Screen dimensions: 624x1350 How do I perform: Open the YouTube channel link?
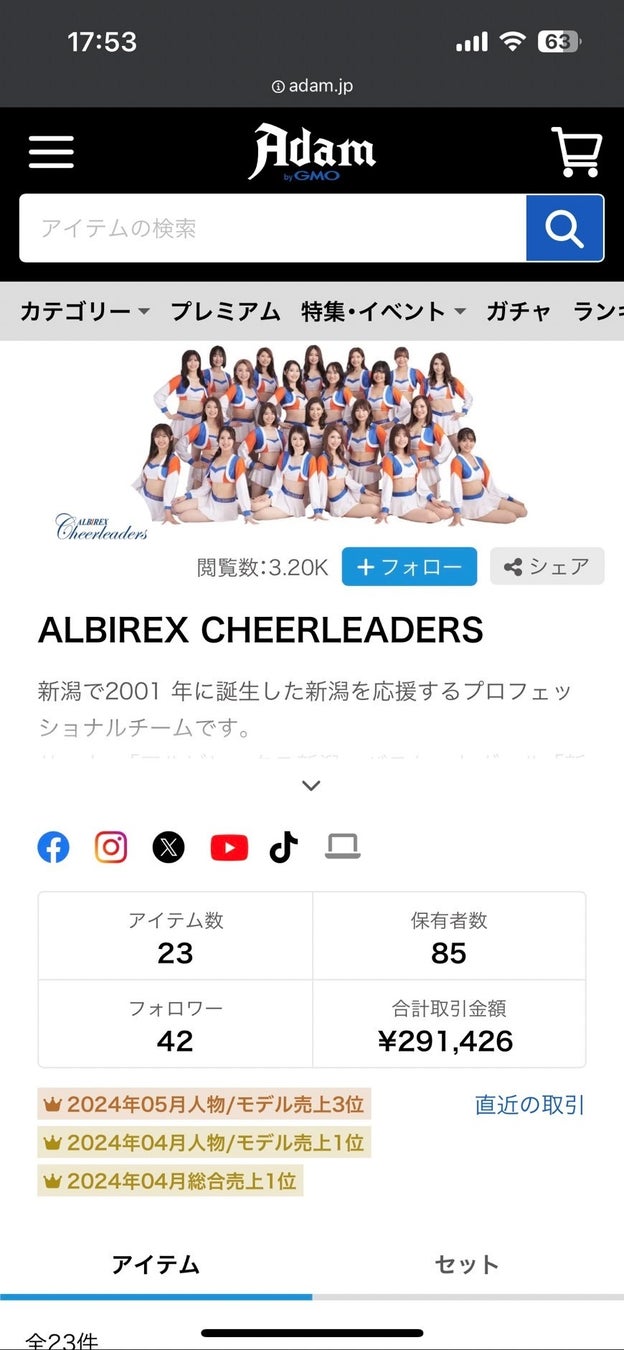coord(229,848)
